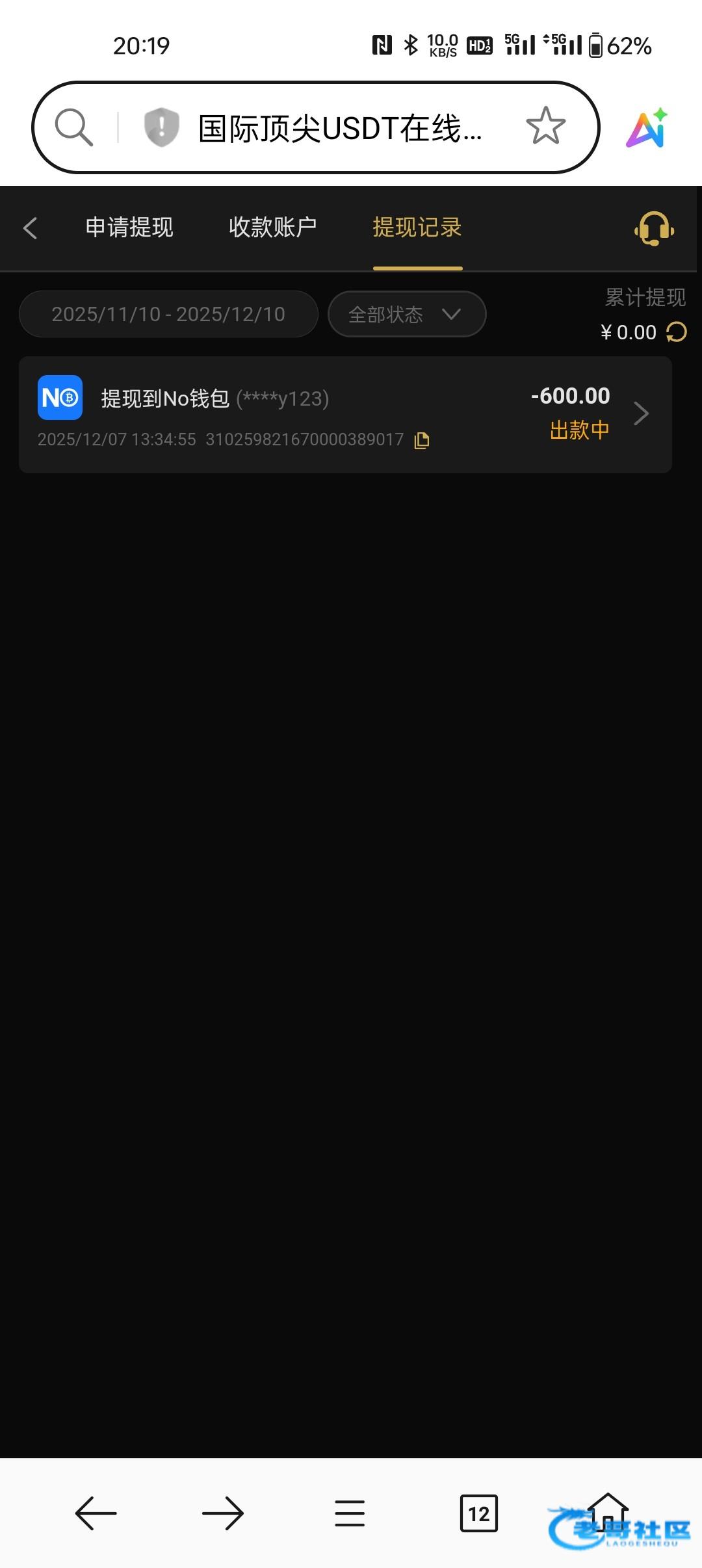
Task: Open the browser search icon
Action: (73, 127)
